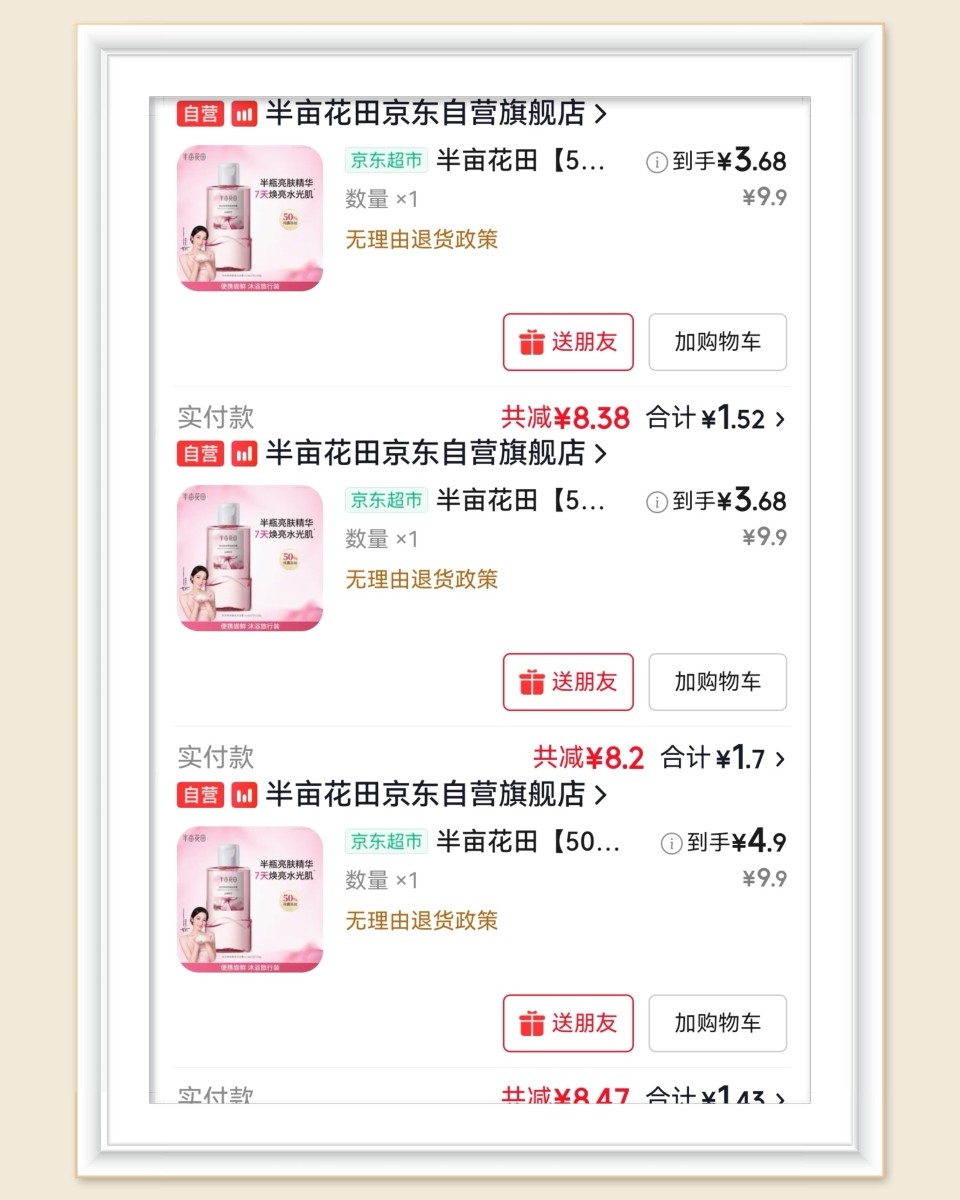The height and width of the screenshot is (1200, 960).
Task: Click the first 加购物车 button
Action: pos(717,342)
